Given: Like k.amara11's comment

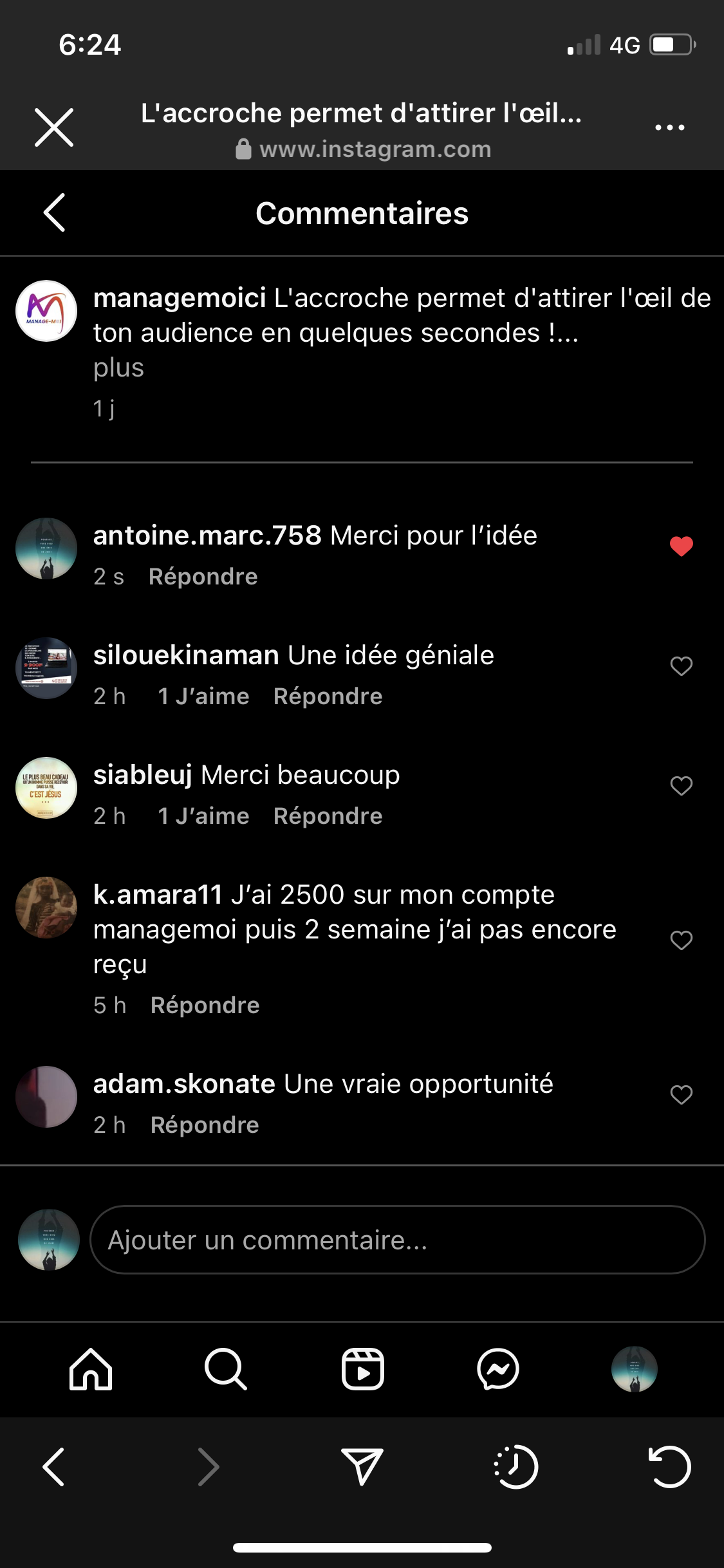Looking at the screenshot, I should pyautogui.click(x=681, y=940).
